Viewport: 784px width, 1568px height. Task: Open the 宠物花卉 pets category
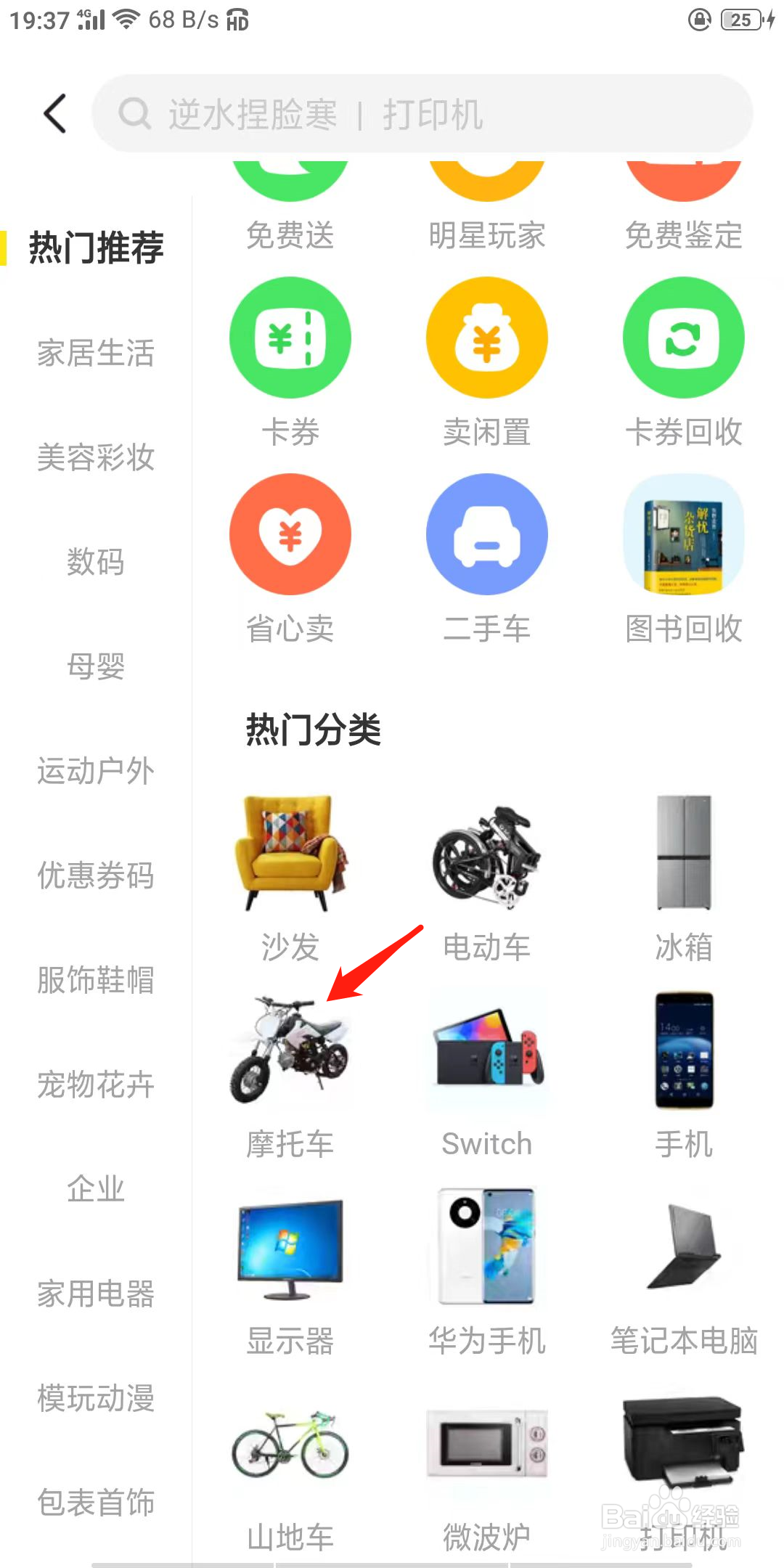tap(97, 1085)
